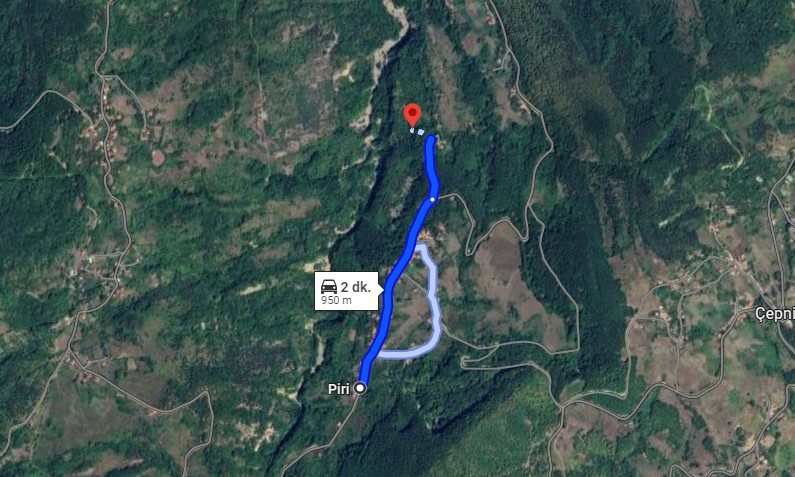Screen dimensions: 795x477
Task: Tap the Piri starting point marker
Action: point(360,389)
